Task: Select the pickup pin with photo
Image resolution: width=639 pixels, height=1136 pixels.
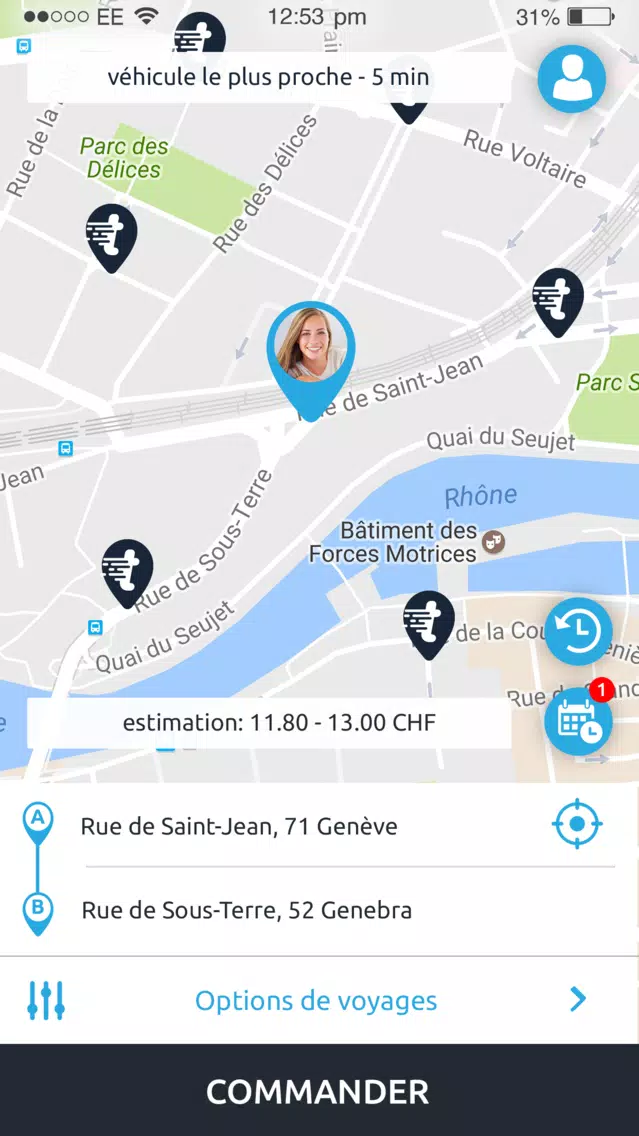Action: (x=311, y=360)
